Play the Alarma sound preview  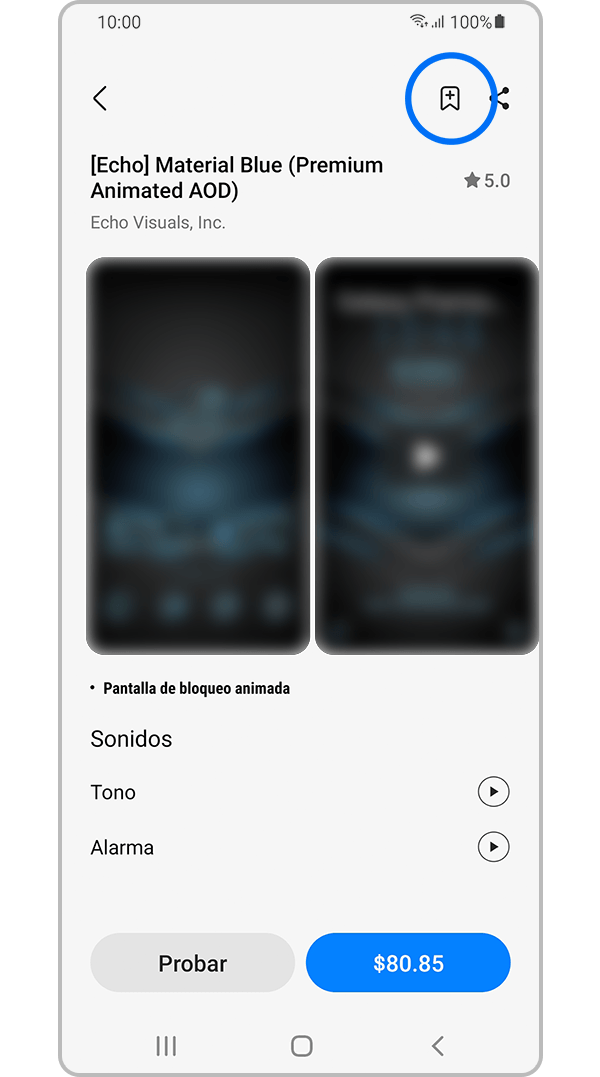pos(493,847)
